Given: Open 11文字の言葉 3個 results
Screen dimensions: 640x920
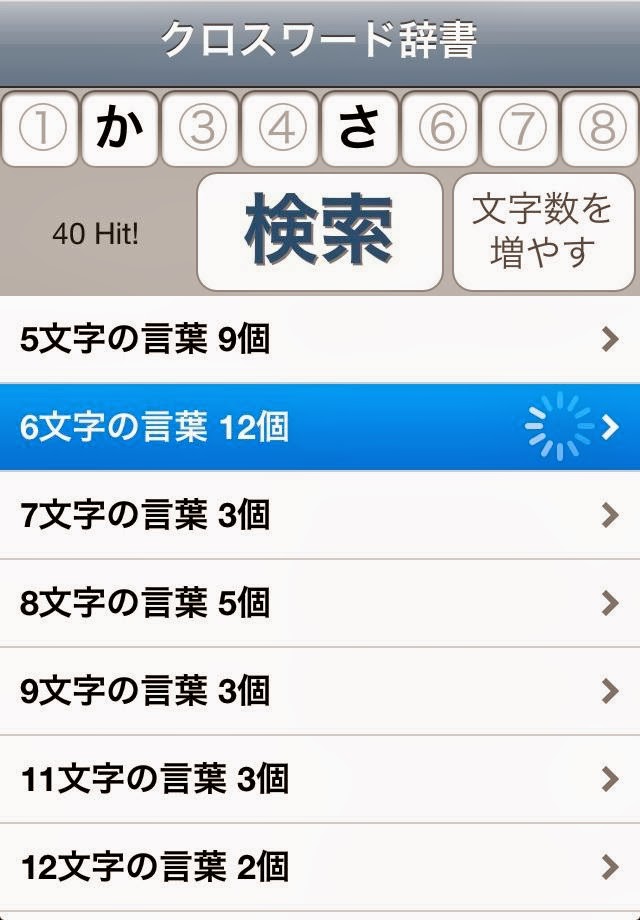Looking at the screenshot, I should [320, 778].
